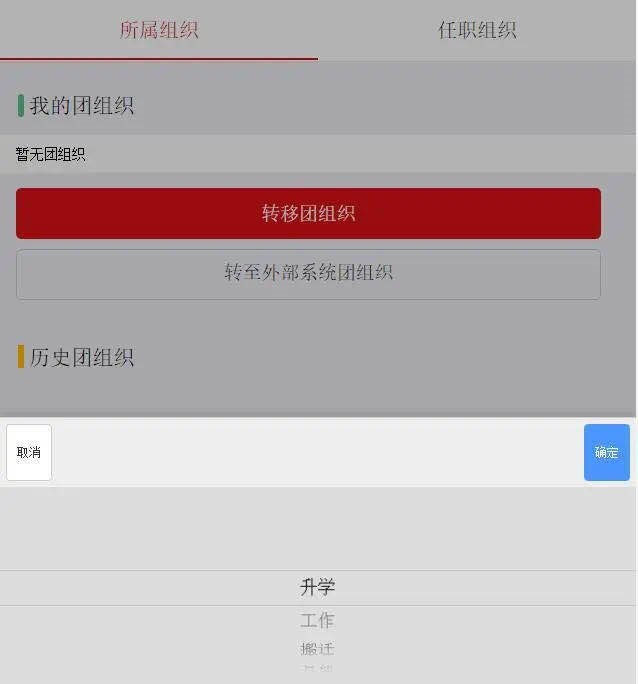Choose 工作 in the picker
Image resolution: width=638 pixels, height=684 pixels.
point(317,621)
